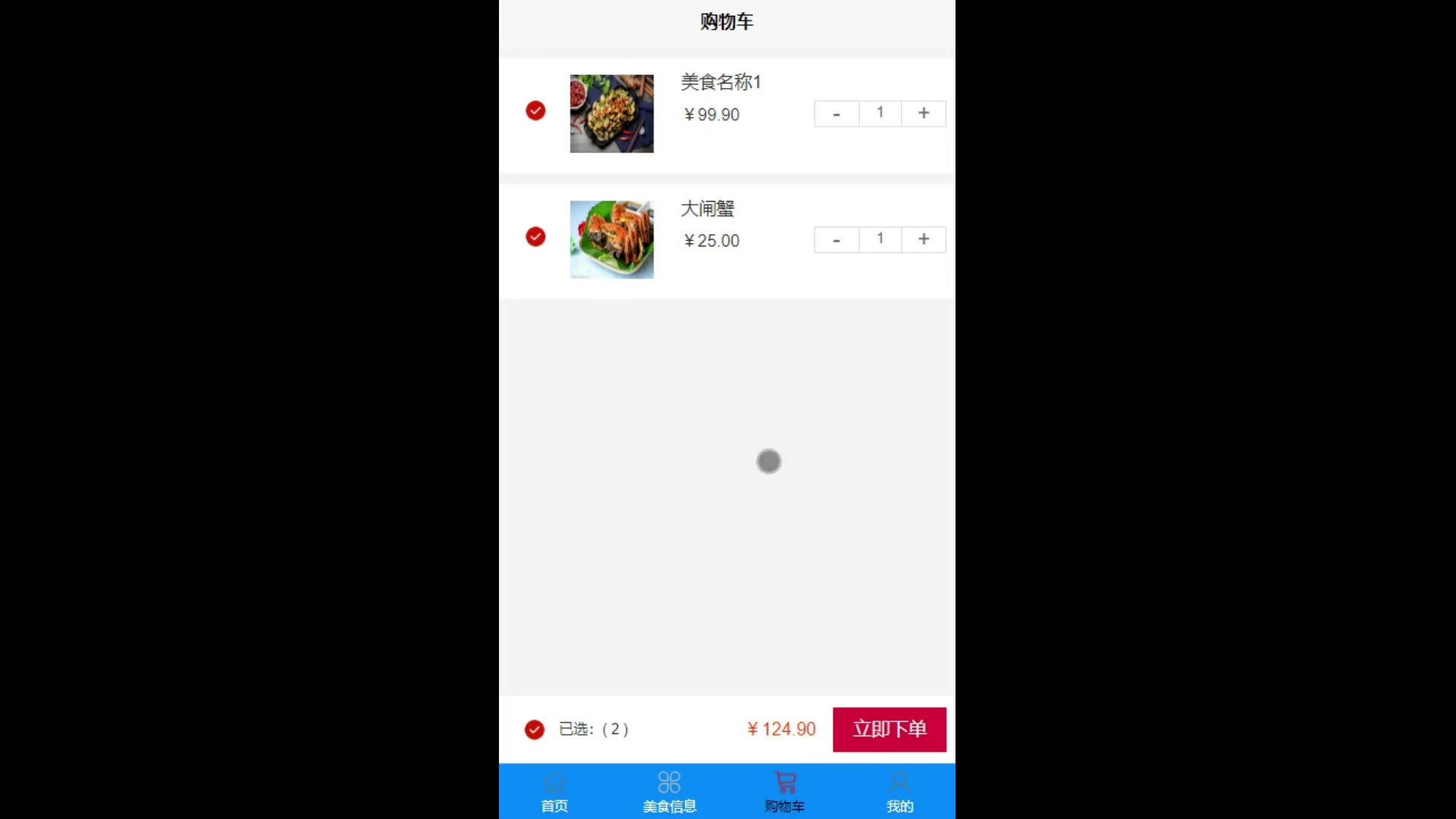Image resolution: width=1456 pixels, height=819 pixels.
Task: Select the 购物车 tab
Action: click(785, 792)
